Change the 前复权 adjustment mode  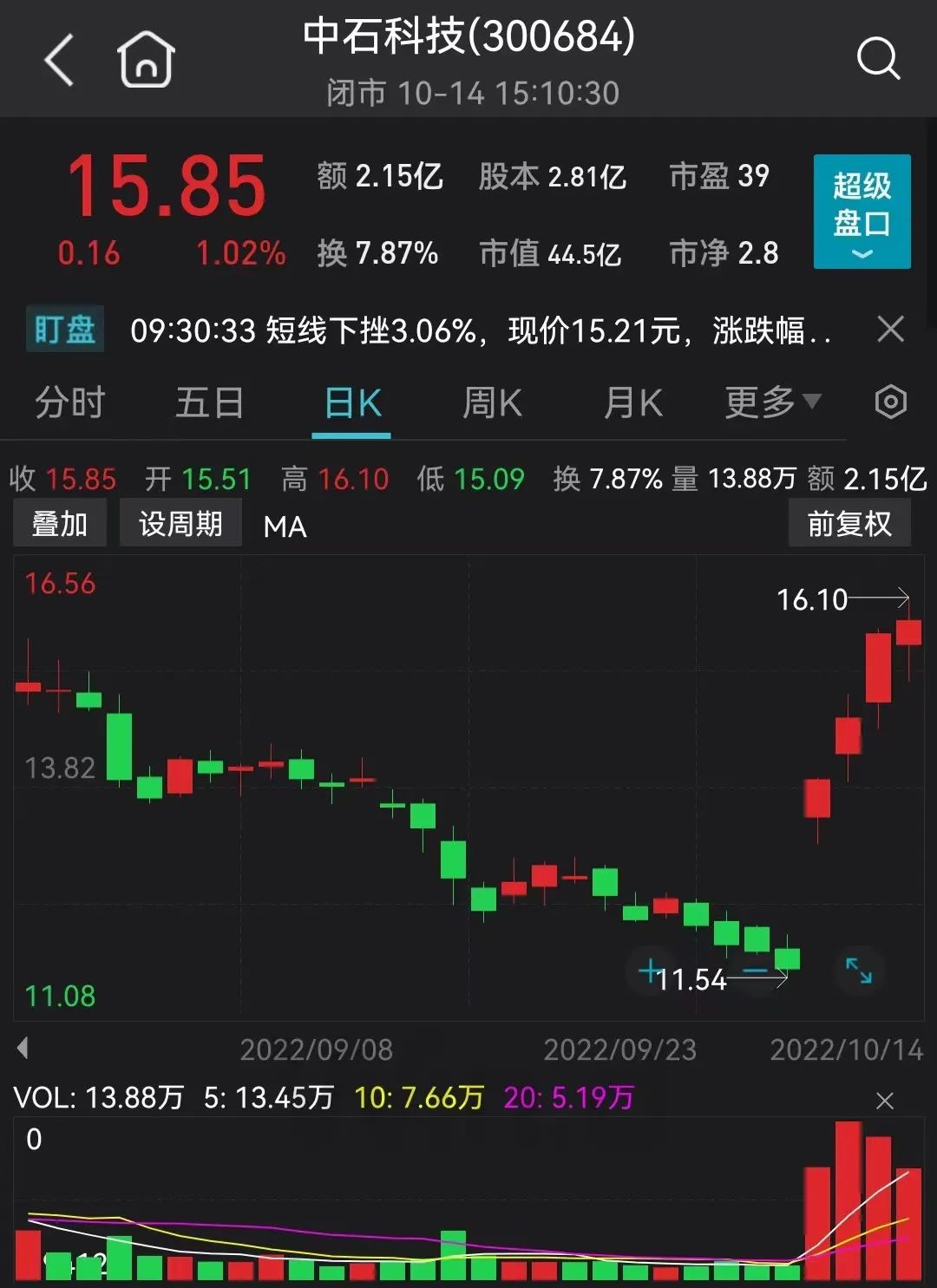849,525
